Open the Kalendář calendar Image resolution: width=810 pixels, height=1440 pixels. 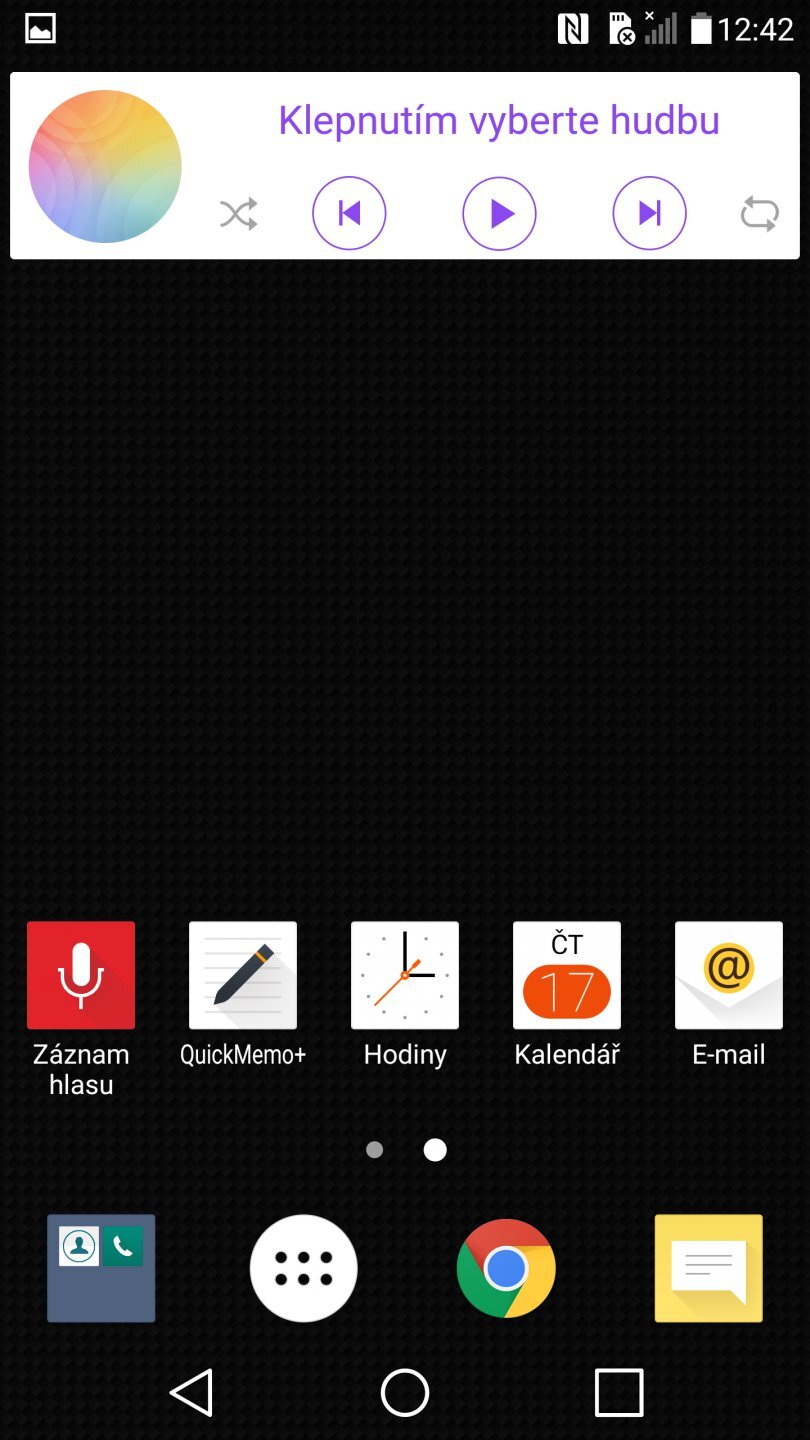tap(567, 975)
